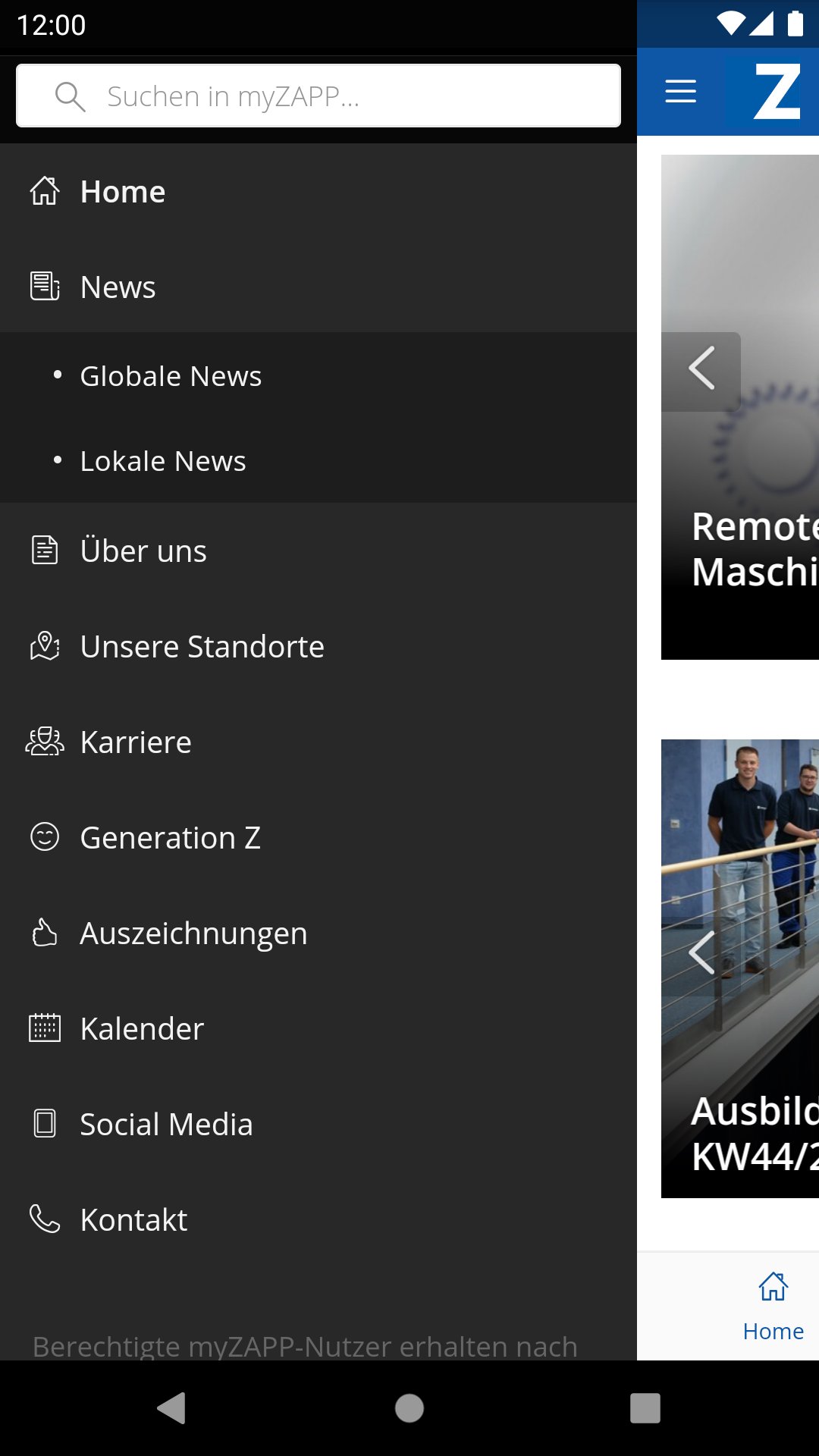Open Home in the drawer menu
Screen dimensions: 819x1456
[x=318, y=192]
